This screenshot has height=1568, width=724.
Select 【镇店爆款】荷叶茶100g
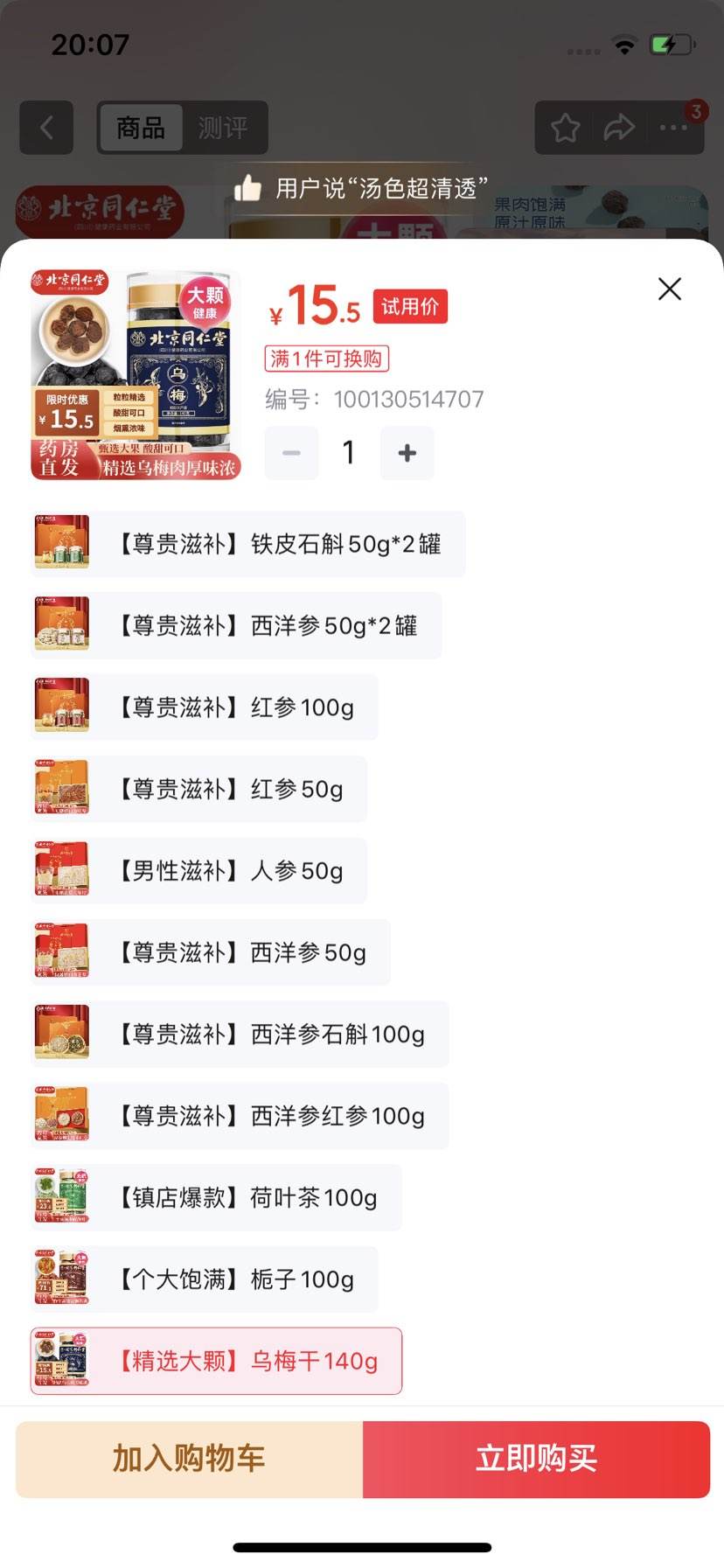coord(216,1197)
